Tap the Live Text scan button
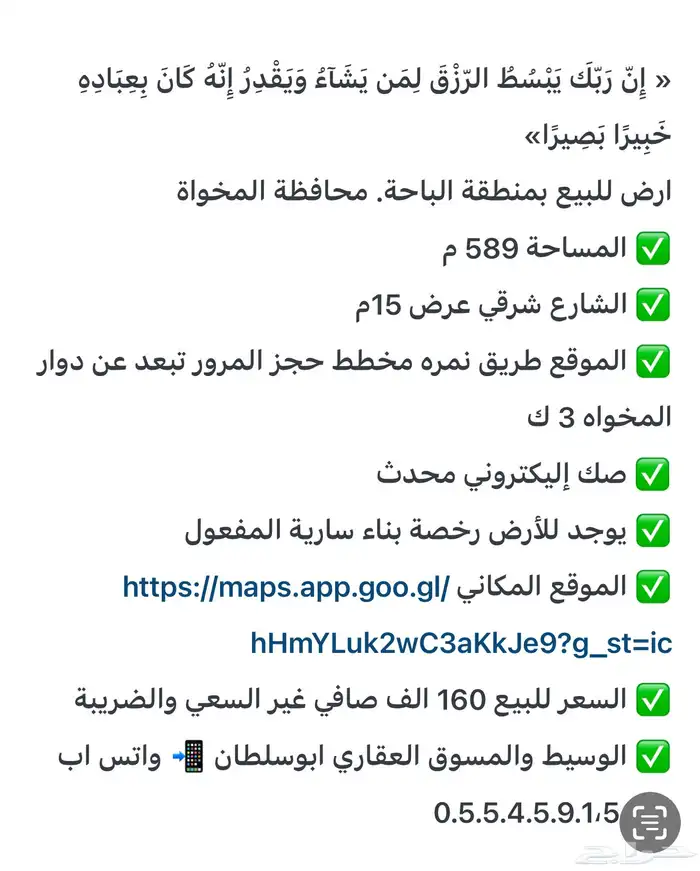The image size is (700, 871). [x=650, y=823]
